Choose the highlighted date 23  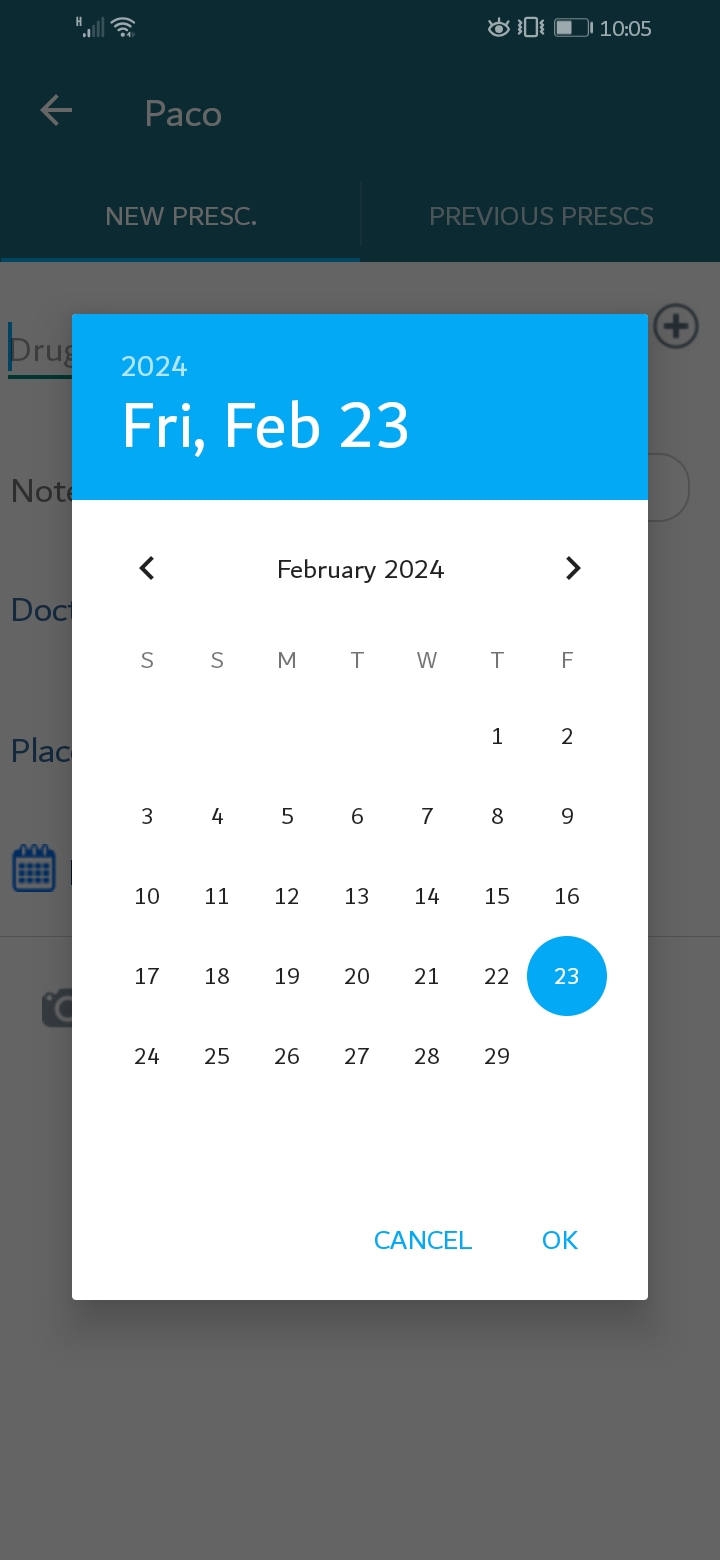pos(567,976)
